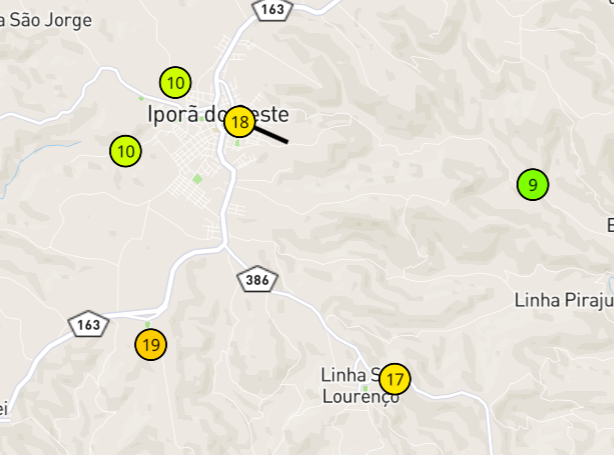Select the green marker showing 9
Image resolution: width=614 pixels, height=455 pixels.
click(x=533, y=185)
